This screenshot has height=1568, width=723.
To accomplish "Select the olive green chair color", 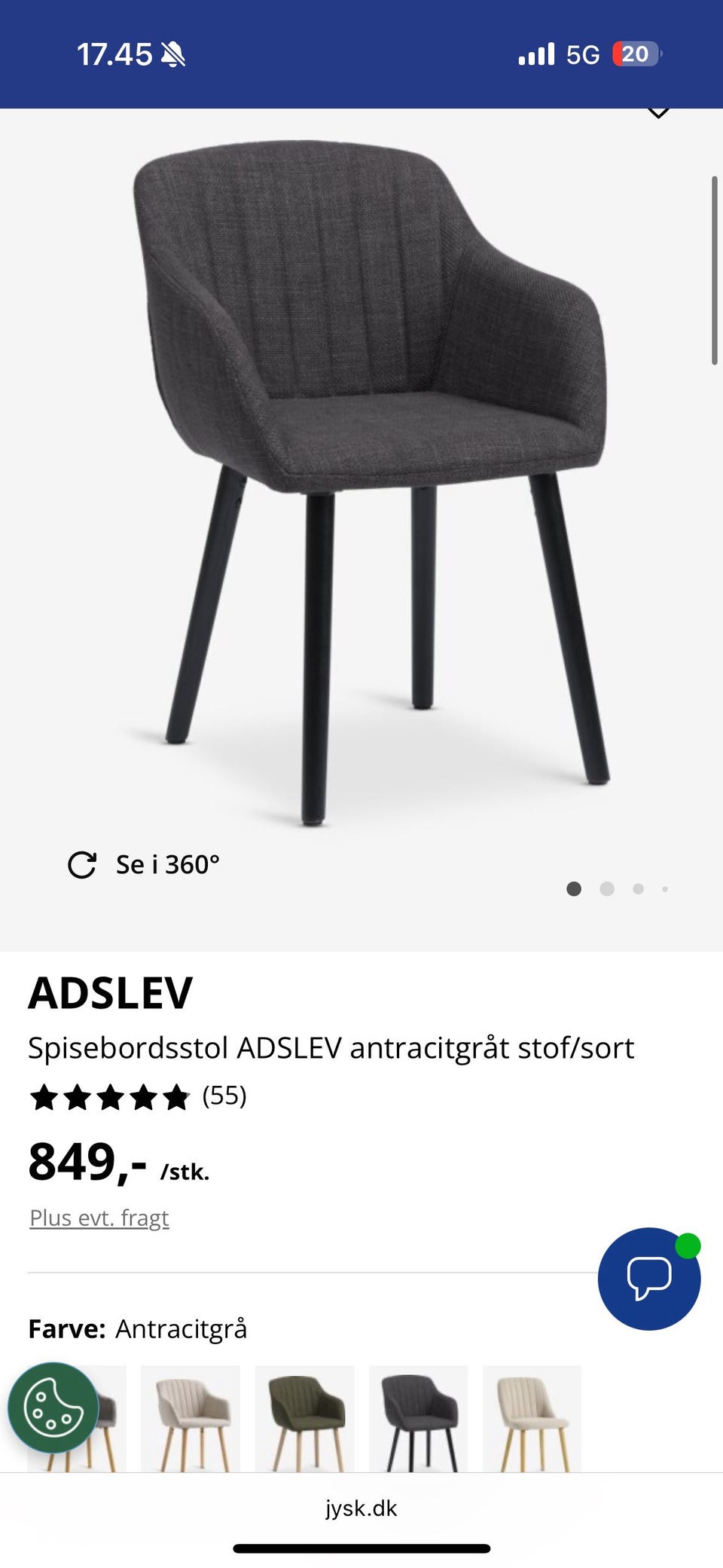I will 304,1418.
